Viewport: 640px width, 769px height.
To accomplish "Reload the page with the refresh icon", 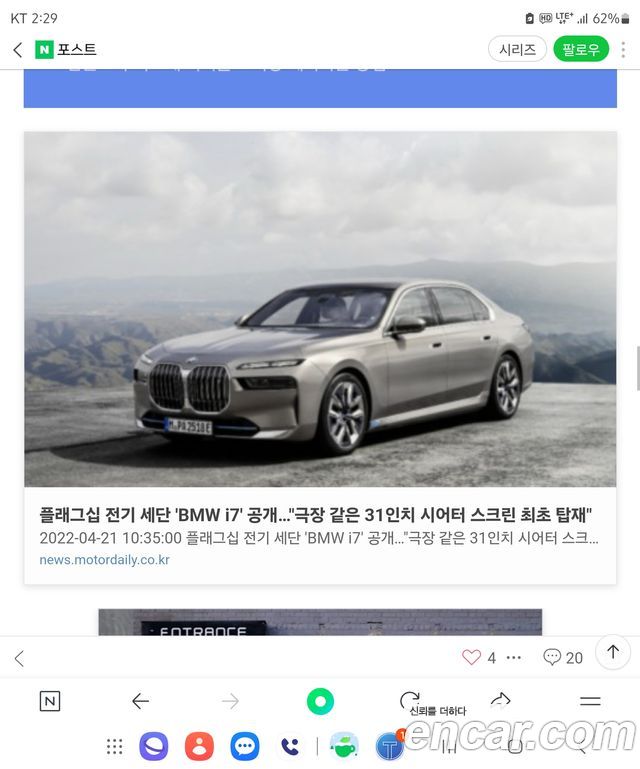I will (x=409, y=700).
